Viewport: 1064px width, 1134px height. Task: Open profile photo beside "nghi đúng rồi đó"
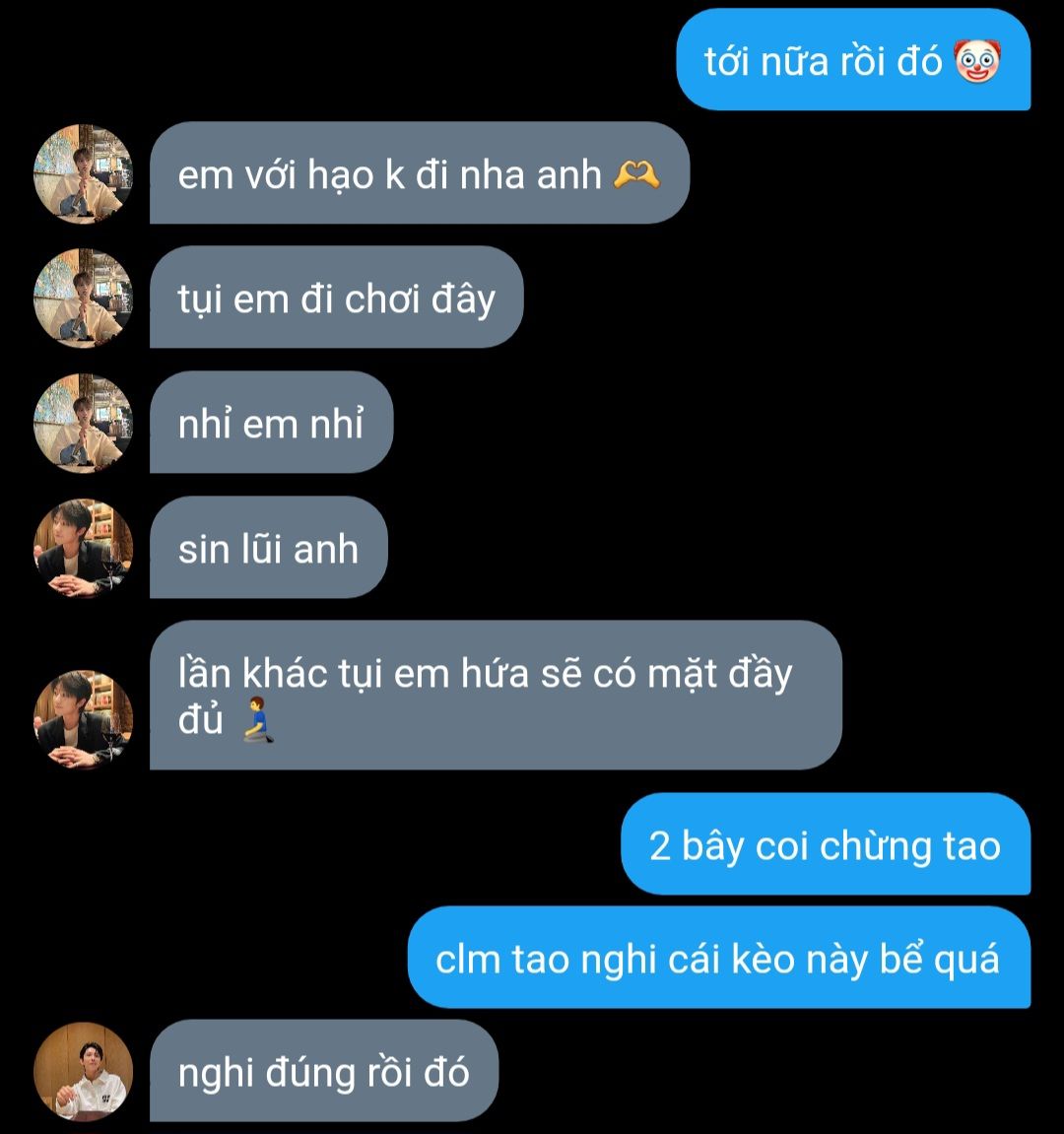(83, 1071)
